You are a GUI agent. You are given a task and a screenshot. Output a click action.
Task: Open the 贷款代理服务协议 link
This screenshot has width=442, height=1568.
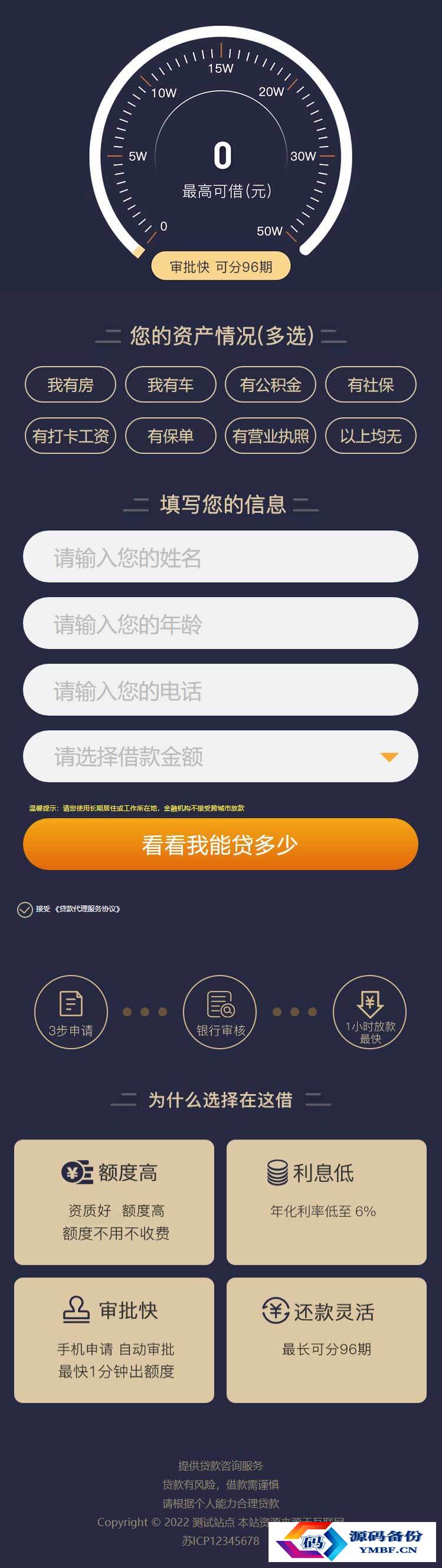[x=87, y=909]
